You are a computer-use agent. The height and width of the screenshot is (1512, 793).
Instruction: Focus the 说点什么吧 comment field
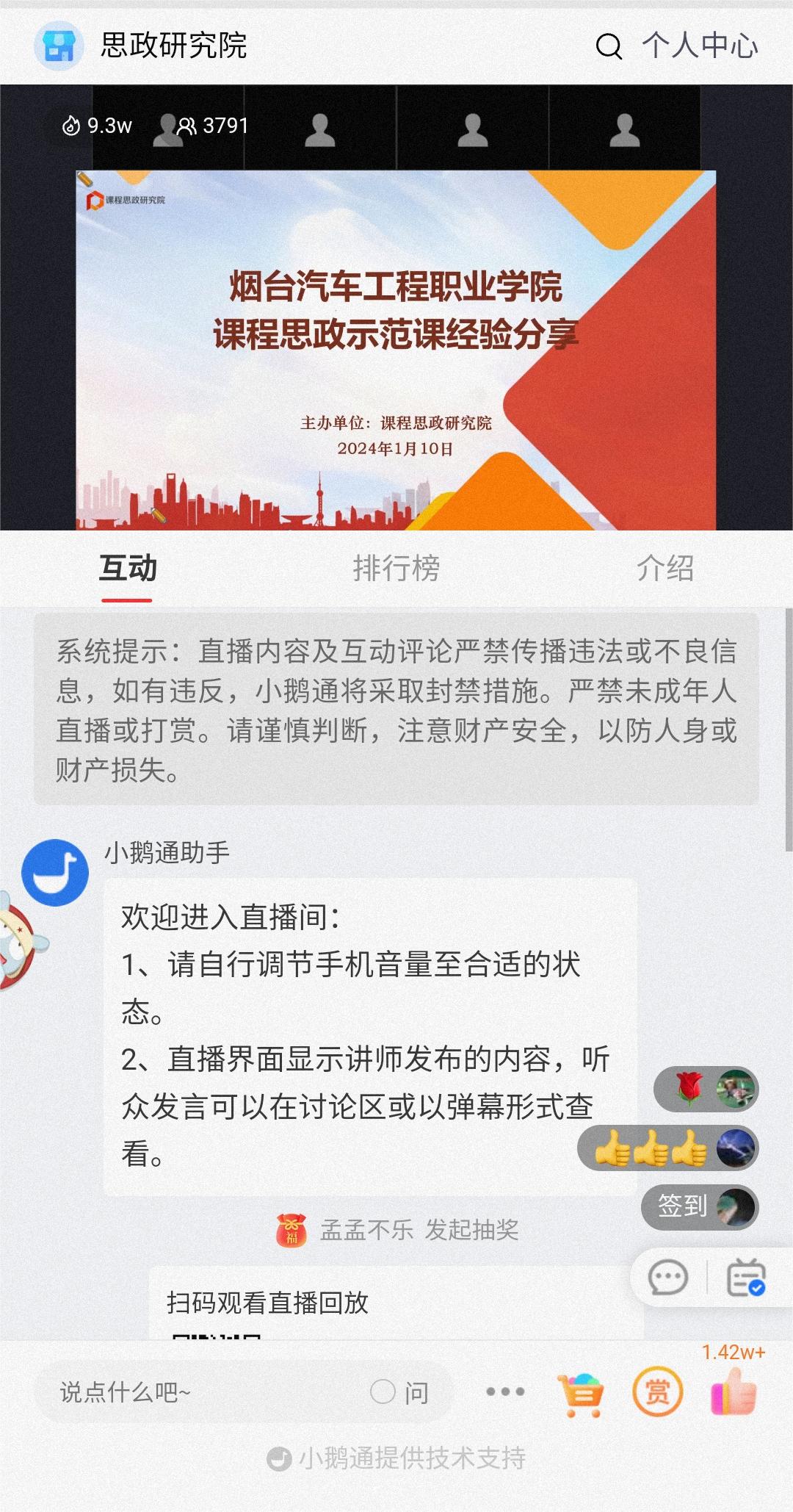(206, 1392)
